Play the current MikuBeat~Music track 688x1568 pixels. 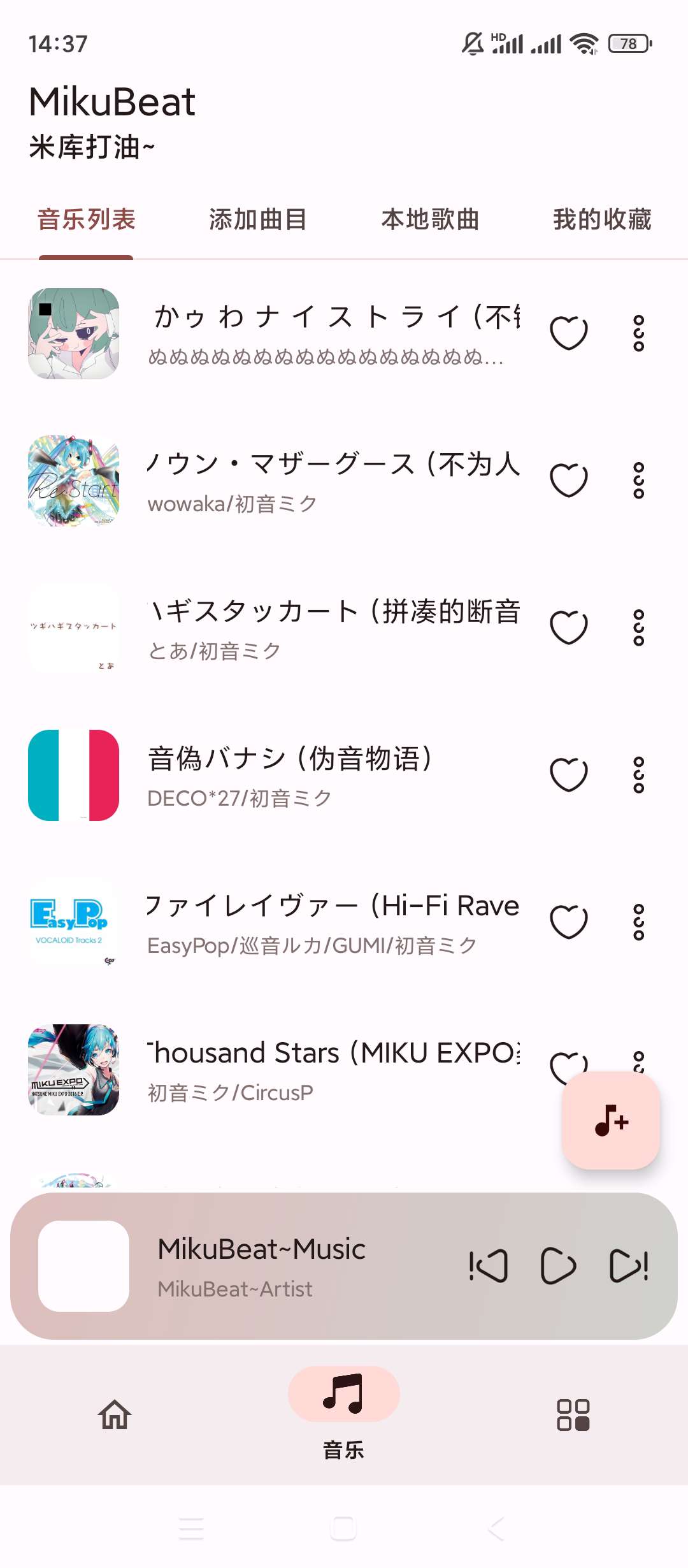[x=558, y=1266]
